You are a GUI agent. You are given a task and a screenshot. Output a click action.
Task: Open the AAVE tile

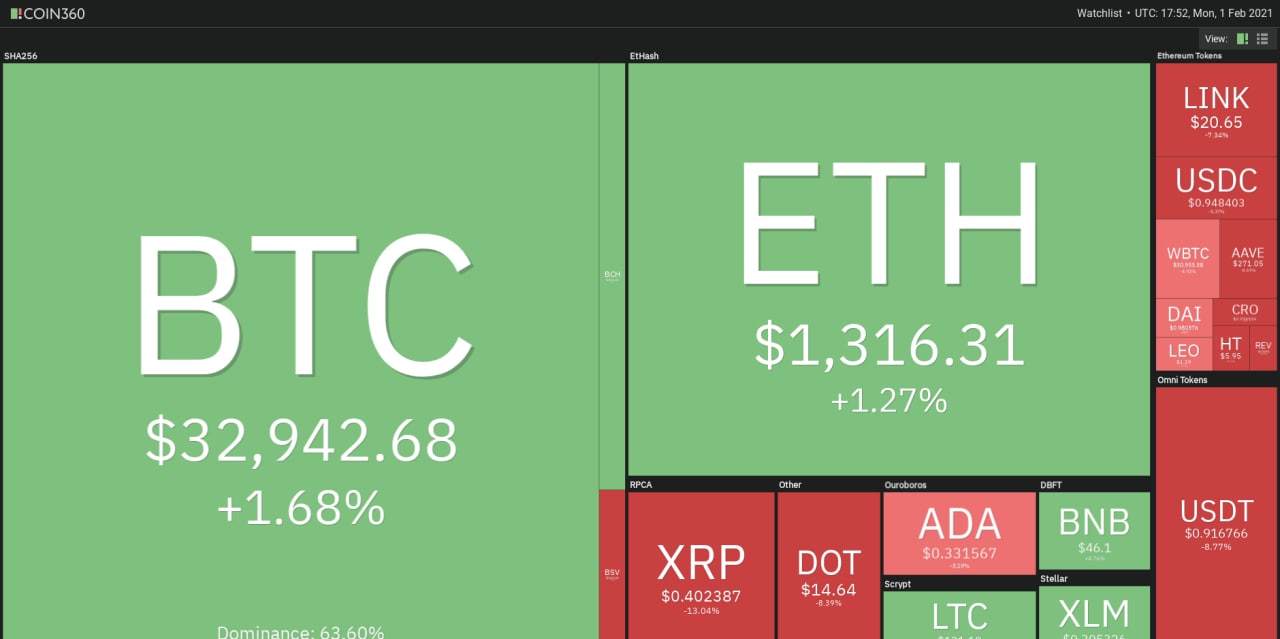1248,259
